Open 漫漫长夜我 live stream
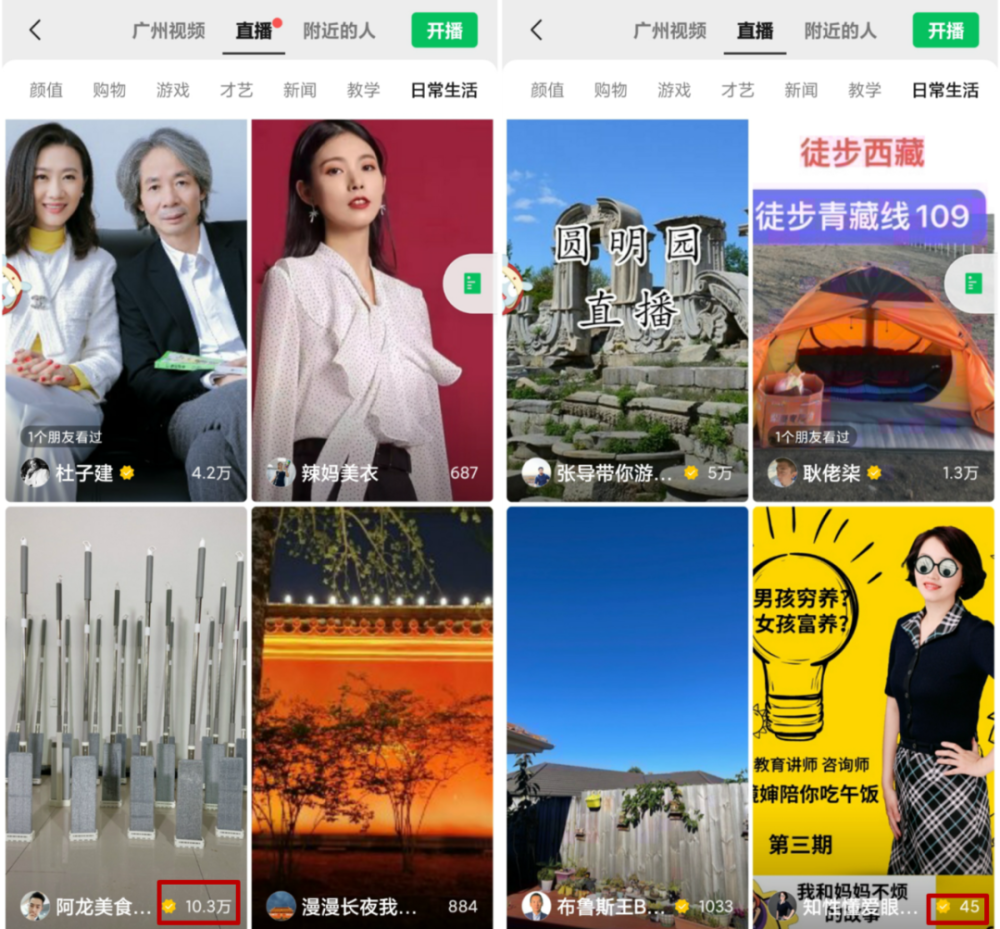This screenshot has width=1000, height=929. point(371,715)
